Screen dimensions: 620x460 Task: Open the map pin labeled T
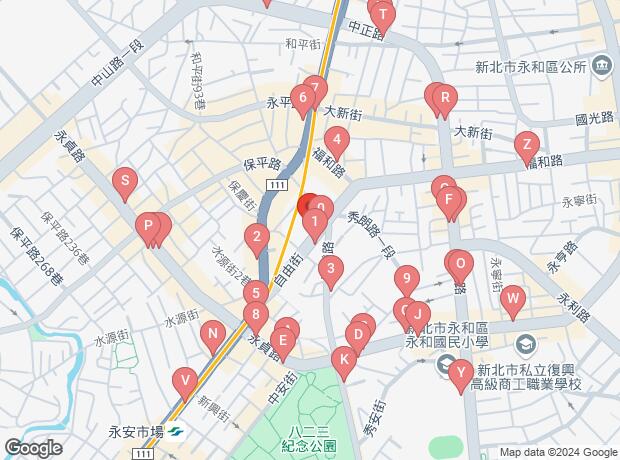[x=384, y=17]
